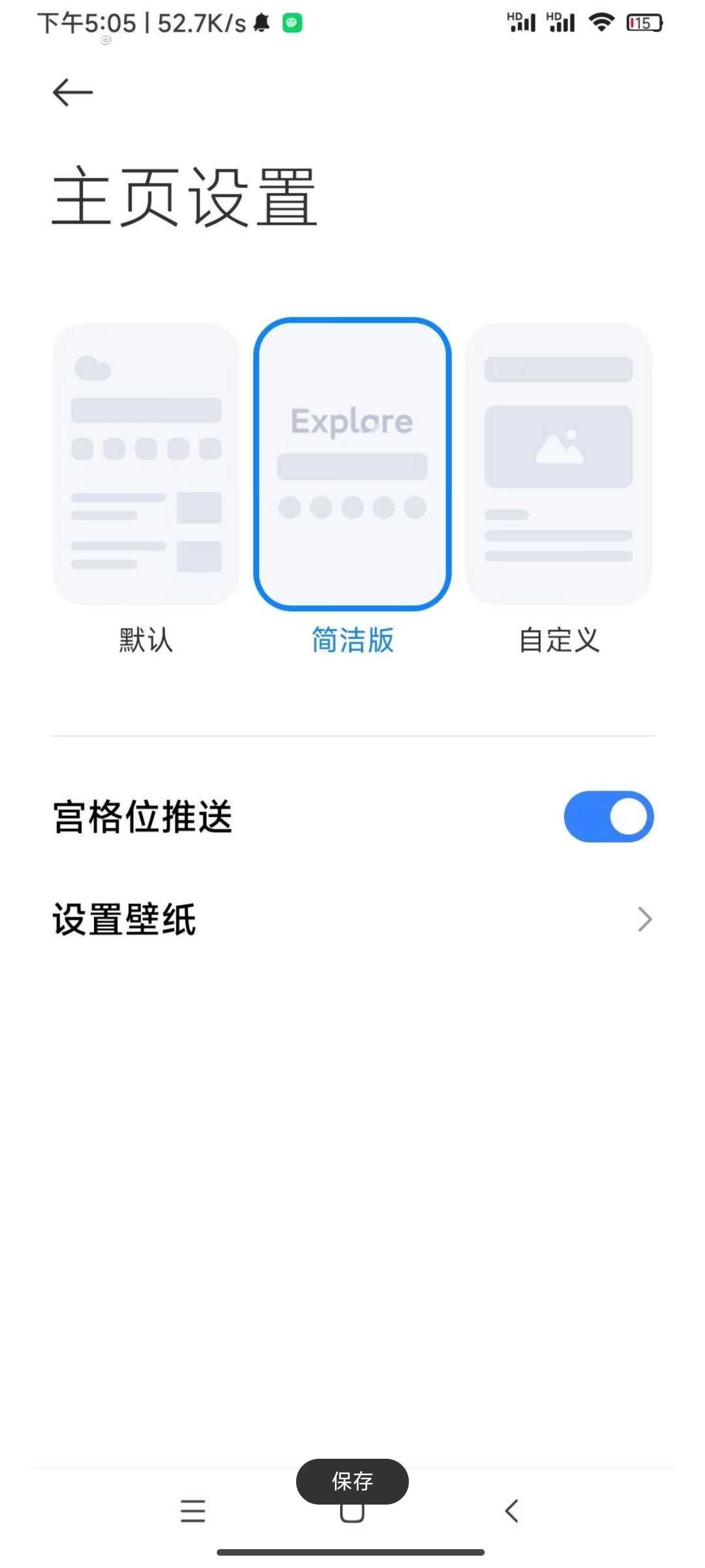
Task: Pick the 自定义 homepage layout
Action: pos(558,464)
